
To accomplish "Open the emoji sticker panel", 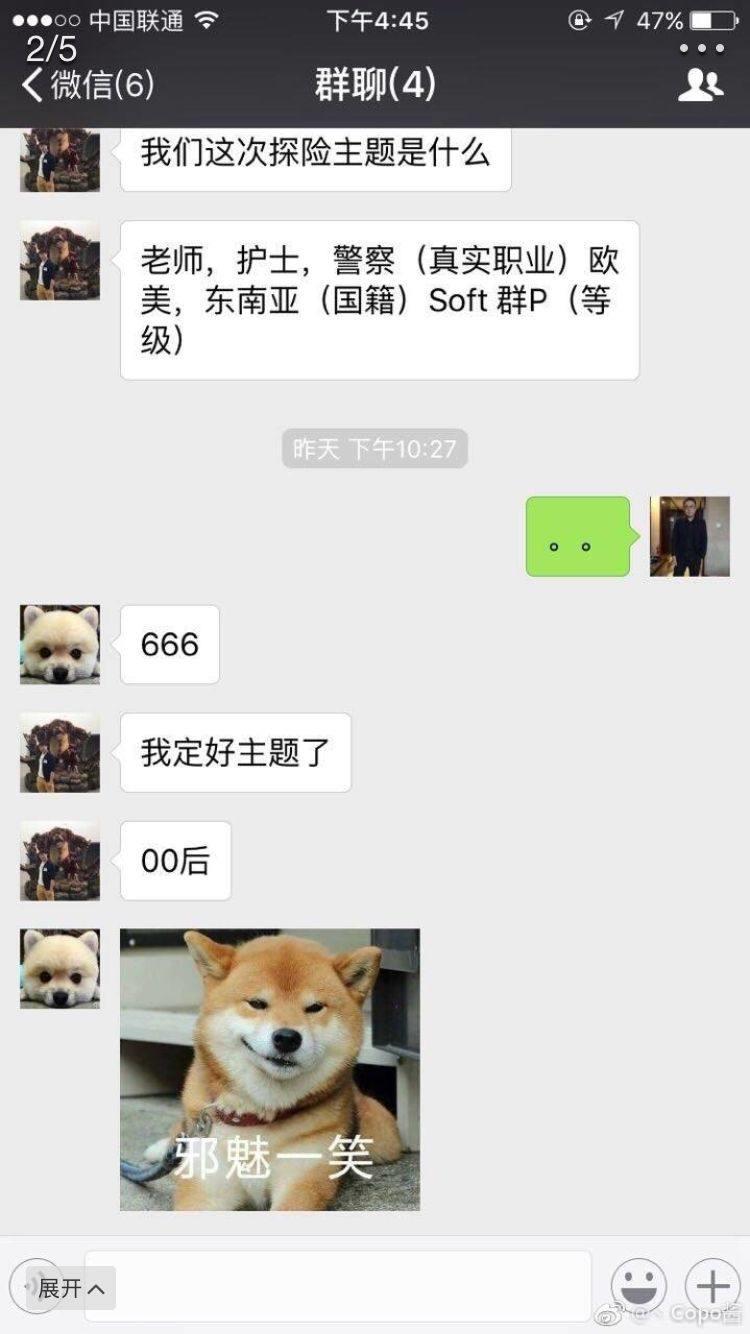I will (x=638, y=1286).
